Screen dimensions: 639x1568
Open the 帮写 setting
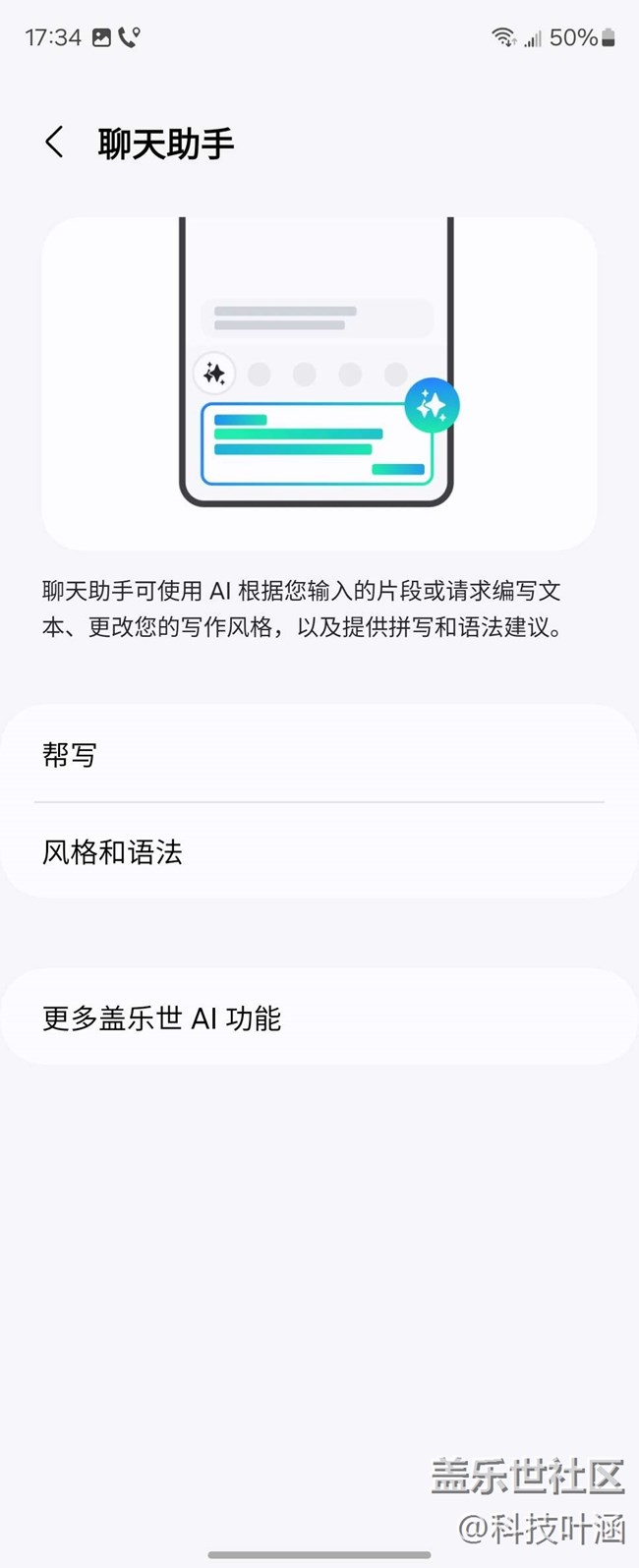tap(319, 754)
